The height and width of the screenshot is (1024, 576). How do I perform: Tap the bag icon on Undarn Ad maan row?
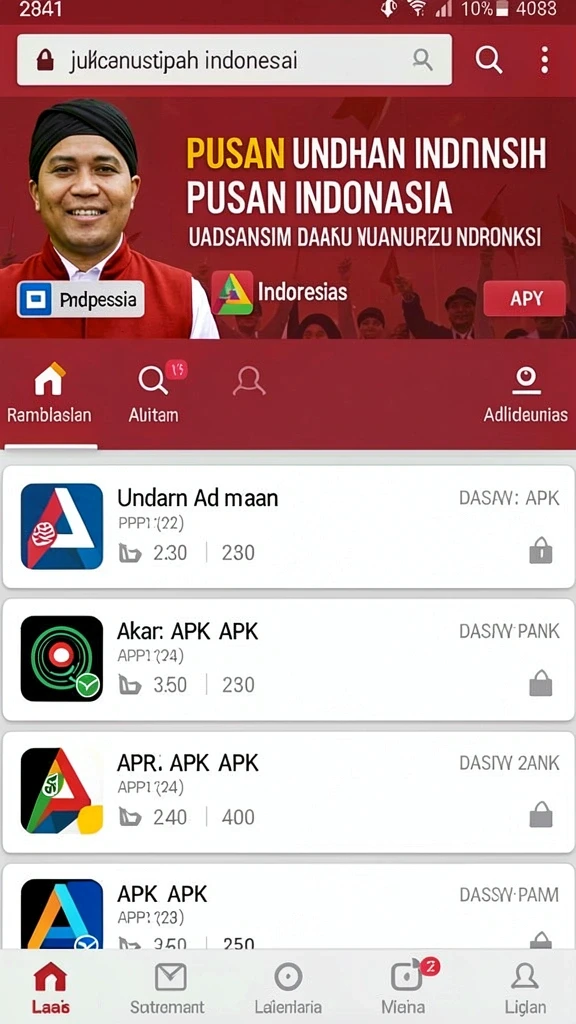coord(541,551)
